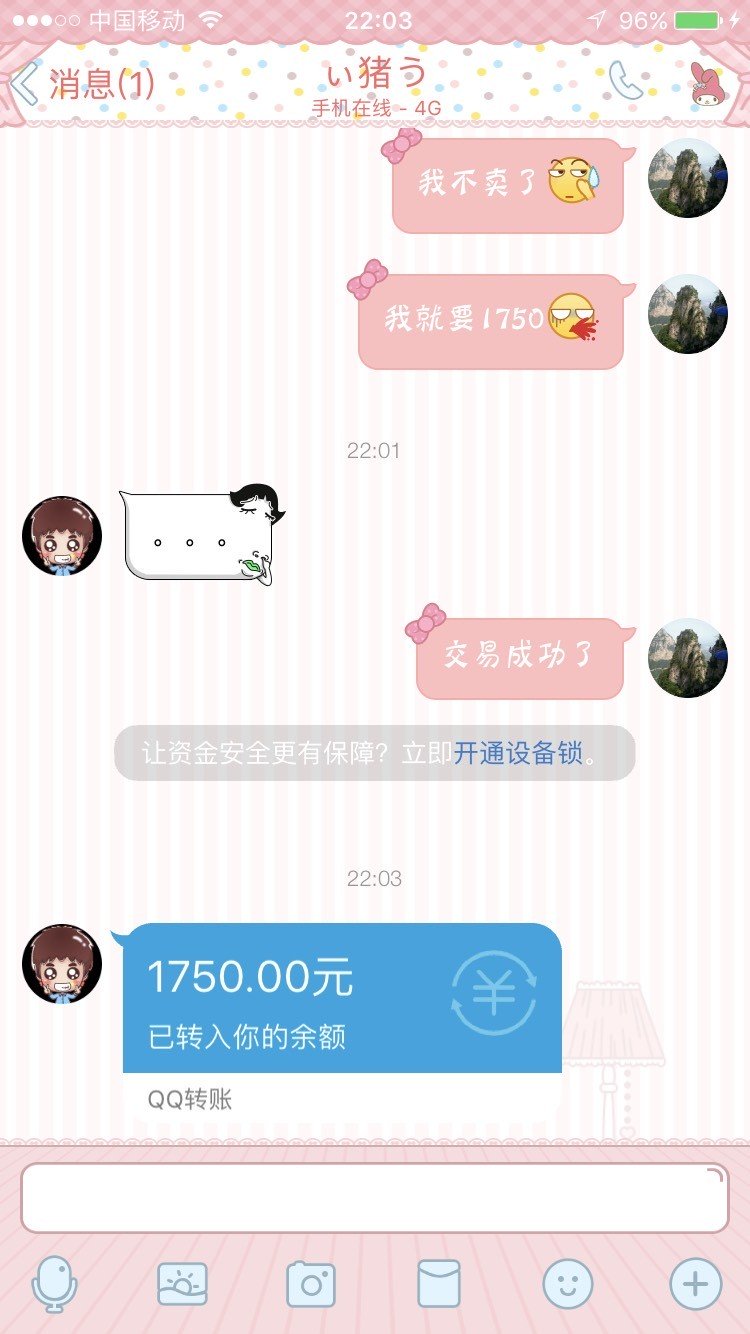Viewport: 750px width, 1334px height.
Task: Open the red packet icon
Action: (x=438, y=1286)
